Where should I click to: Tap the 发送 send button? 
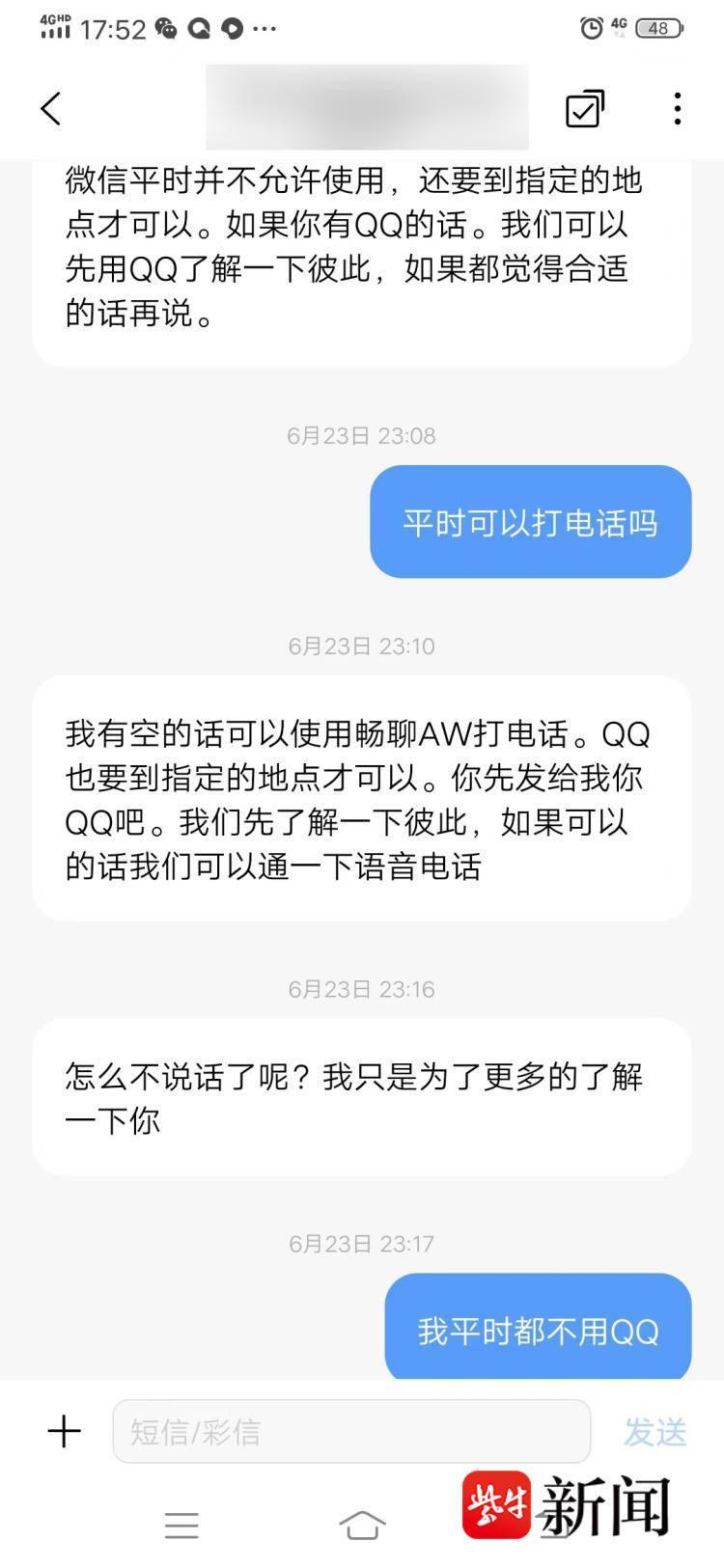(654, 1431)
